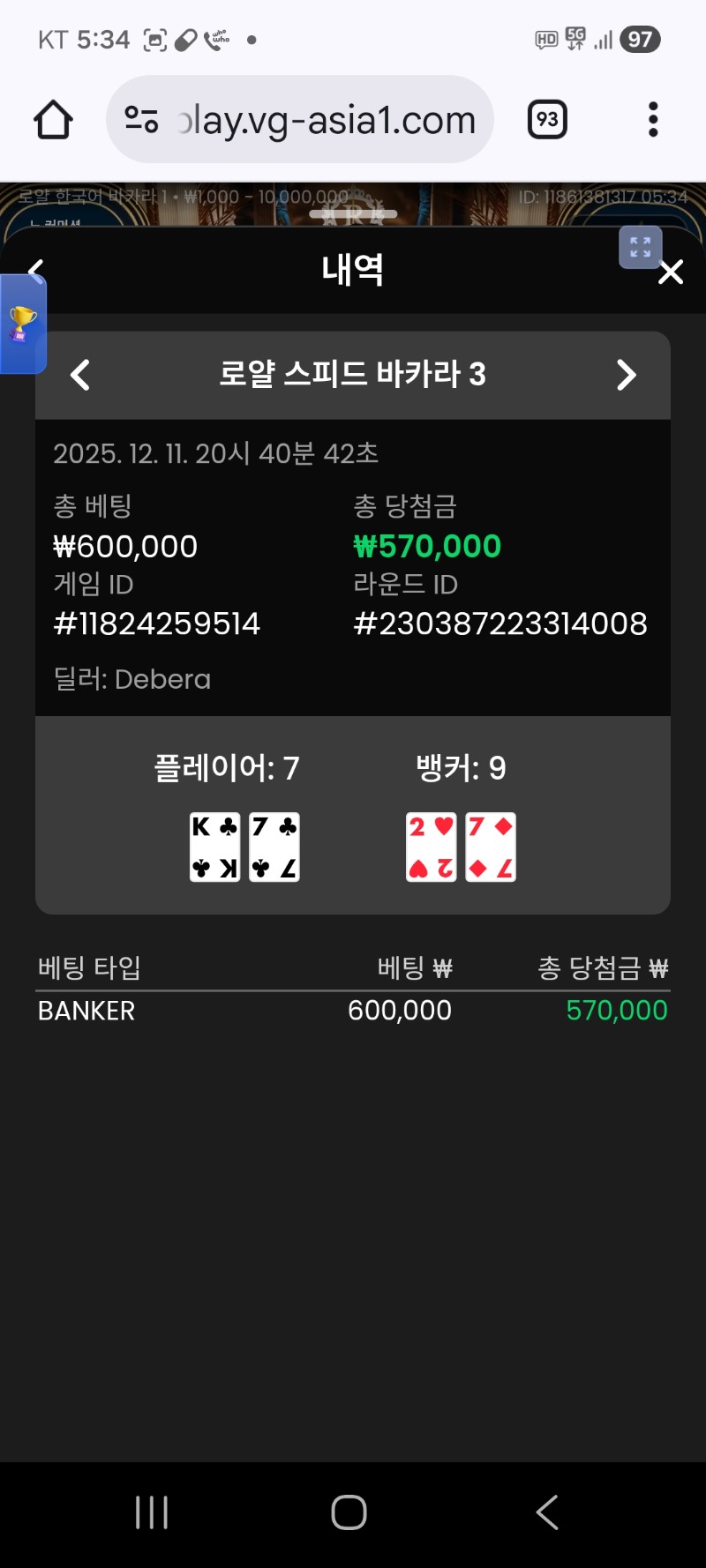Open the tab switcher showing 93 tabs
Screen dimensions: 706x1568
tap(546, 119)
